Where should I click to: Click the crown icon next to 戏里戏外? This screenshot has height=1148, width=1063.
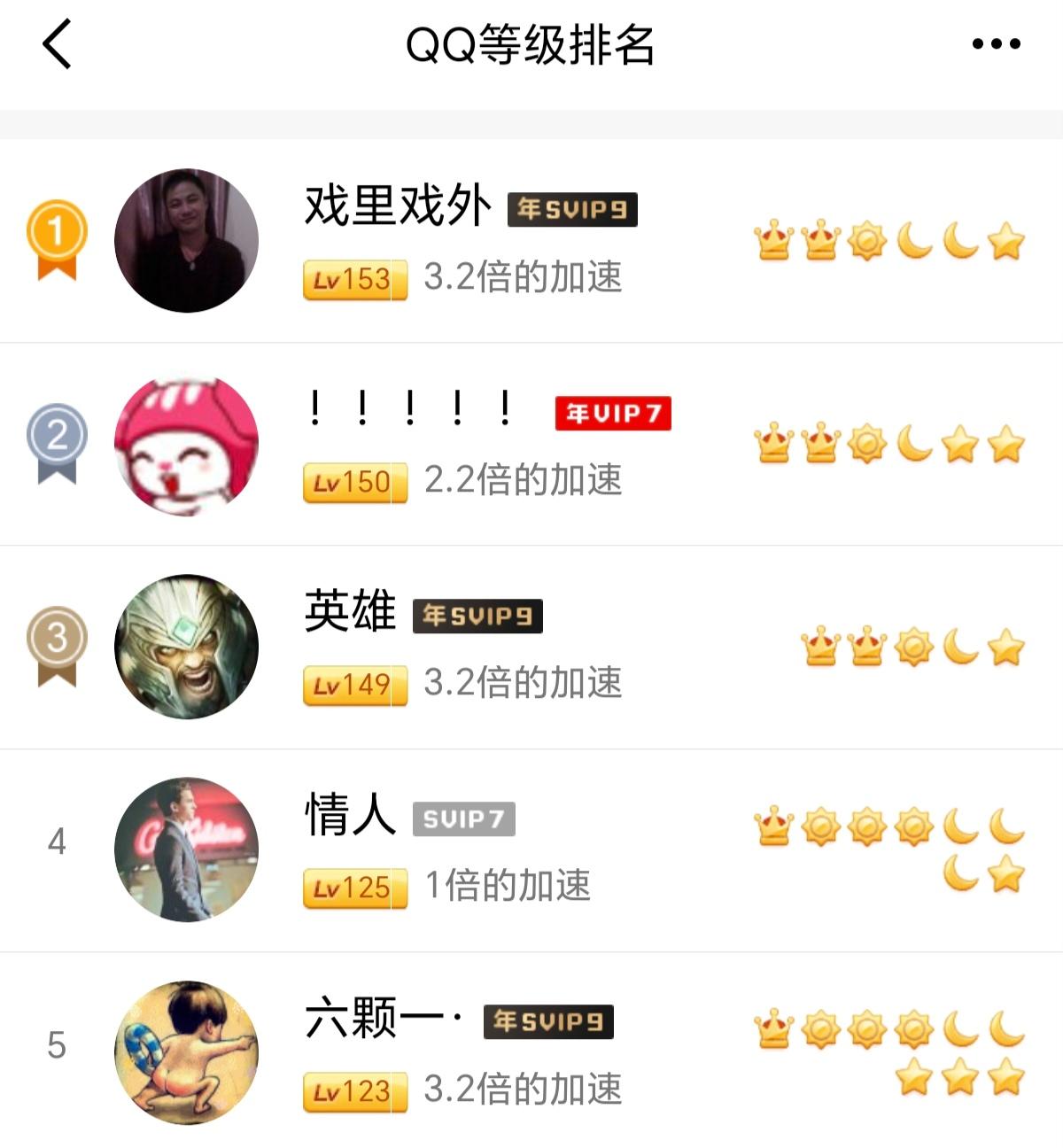tap(772, 242)
